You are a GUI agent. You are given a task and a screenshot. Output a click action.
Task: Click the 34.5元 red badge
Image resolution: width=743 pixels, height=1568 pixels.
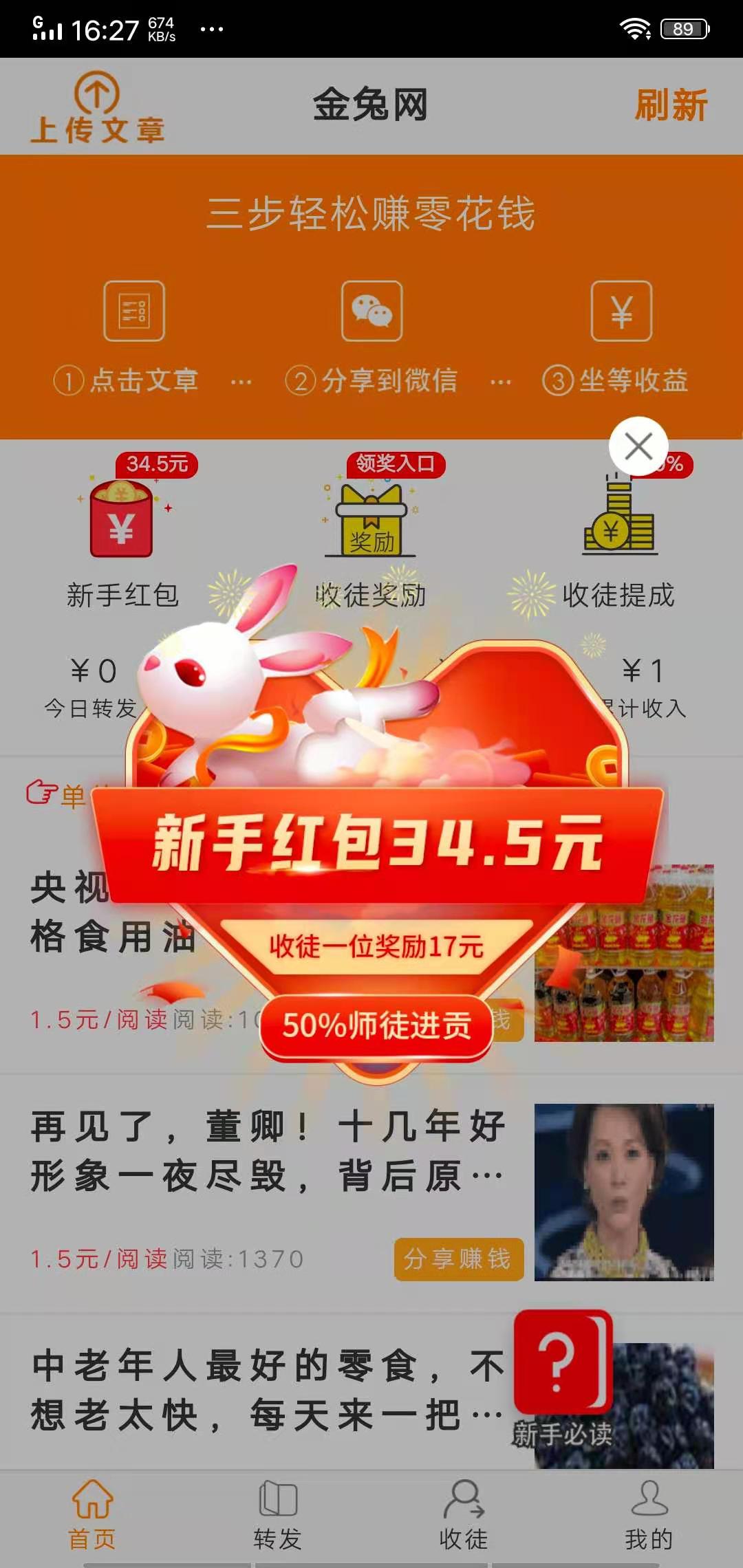tap(157, 465)
